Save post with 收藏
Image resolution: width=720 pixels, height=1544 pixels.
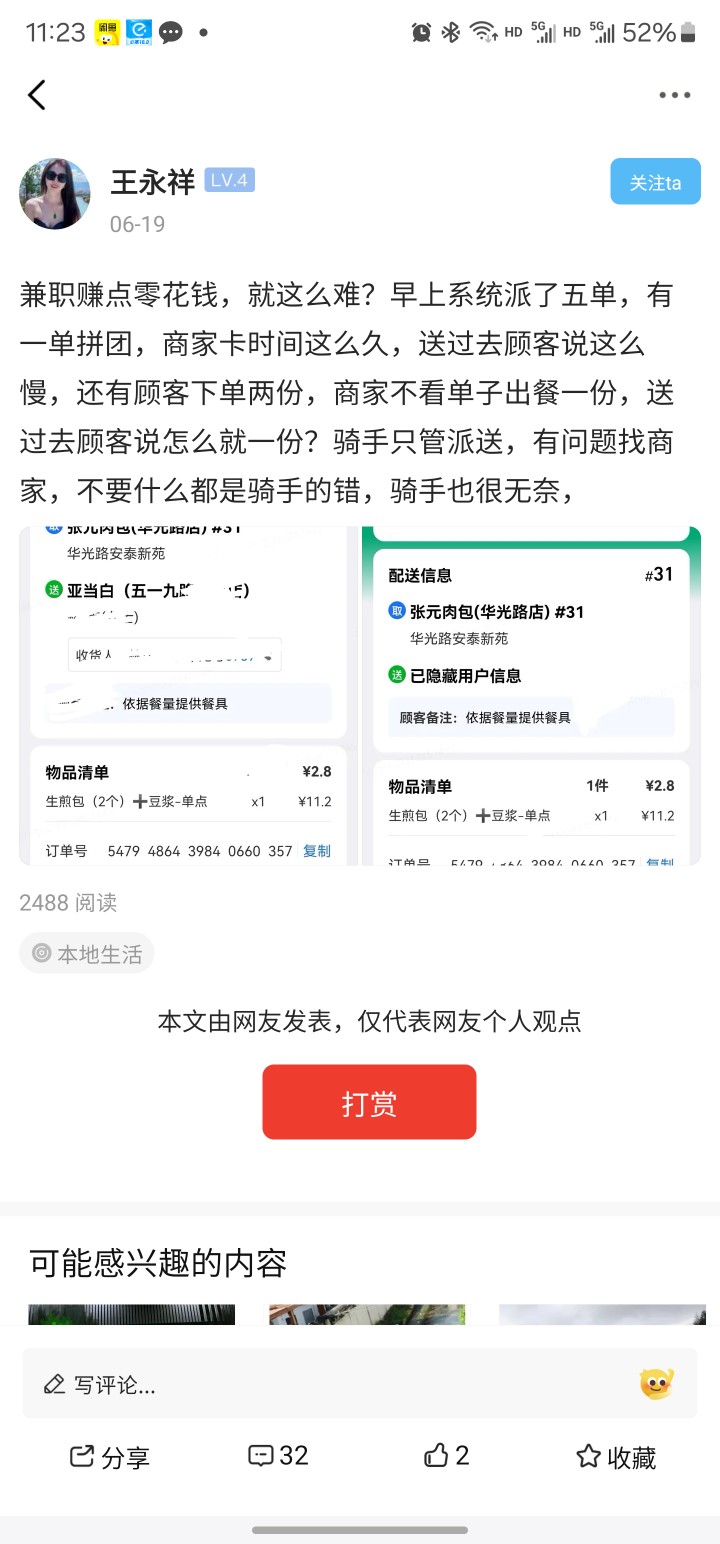tap(616, 1457)
